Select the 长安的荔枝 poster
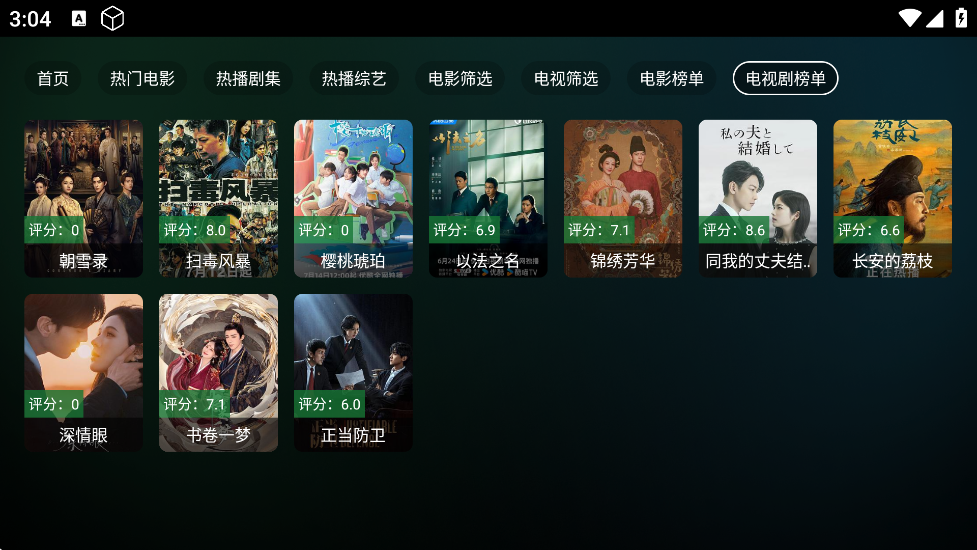This screenshot has height=550, width=977. [893, 198]
